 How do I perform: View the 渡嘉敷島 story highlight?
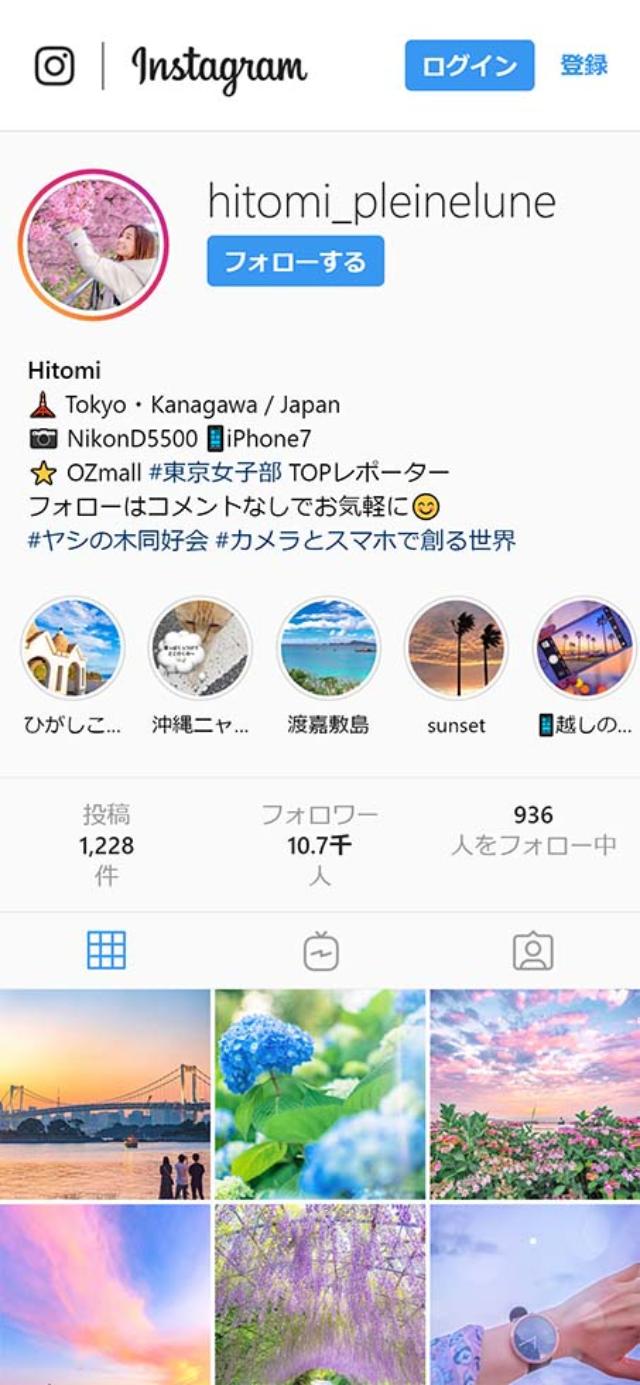tap(328, 648)
